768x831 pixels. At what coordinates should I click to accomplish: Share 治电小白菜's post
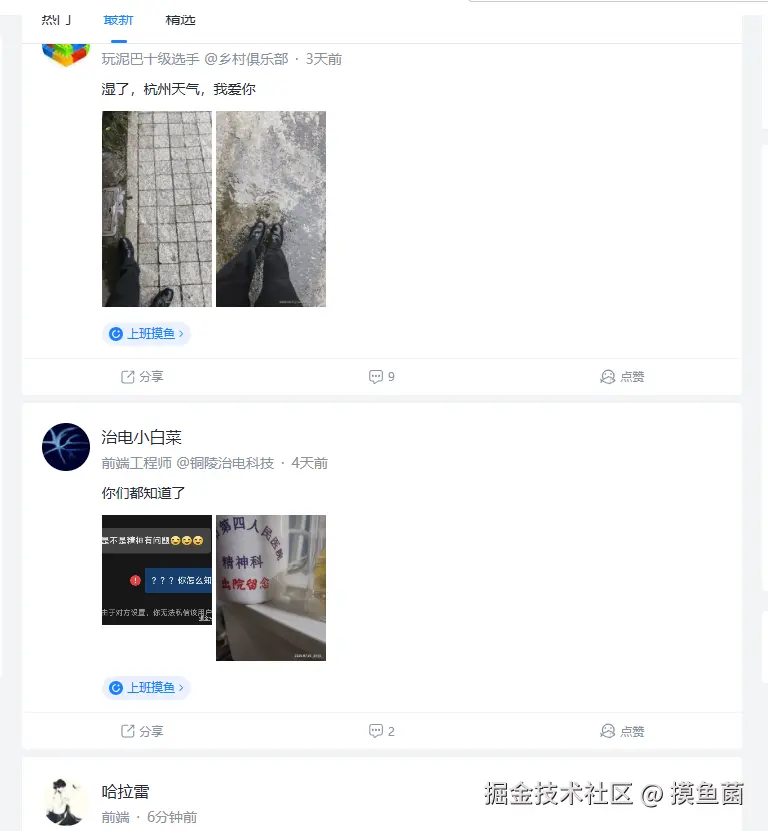pyautogui.click(x=142, y=731)
